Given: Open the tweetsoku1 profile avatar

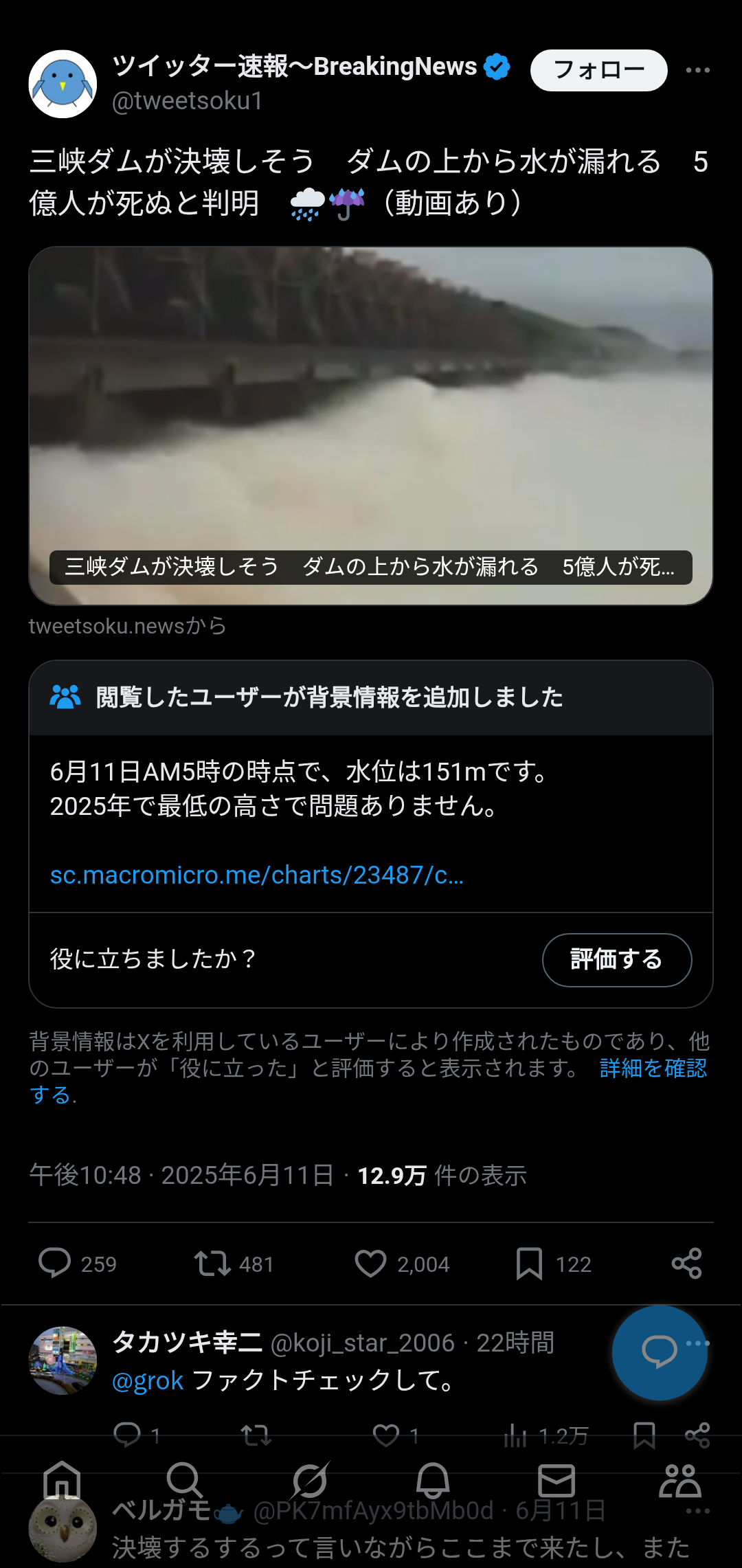Looking at the screenshot, I should coord(63,84).
